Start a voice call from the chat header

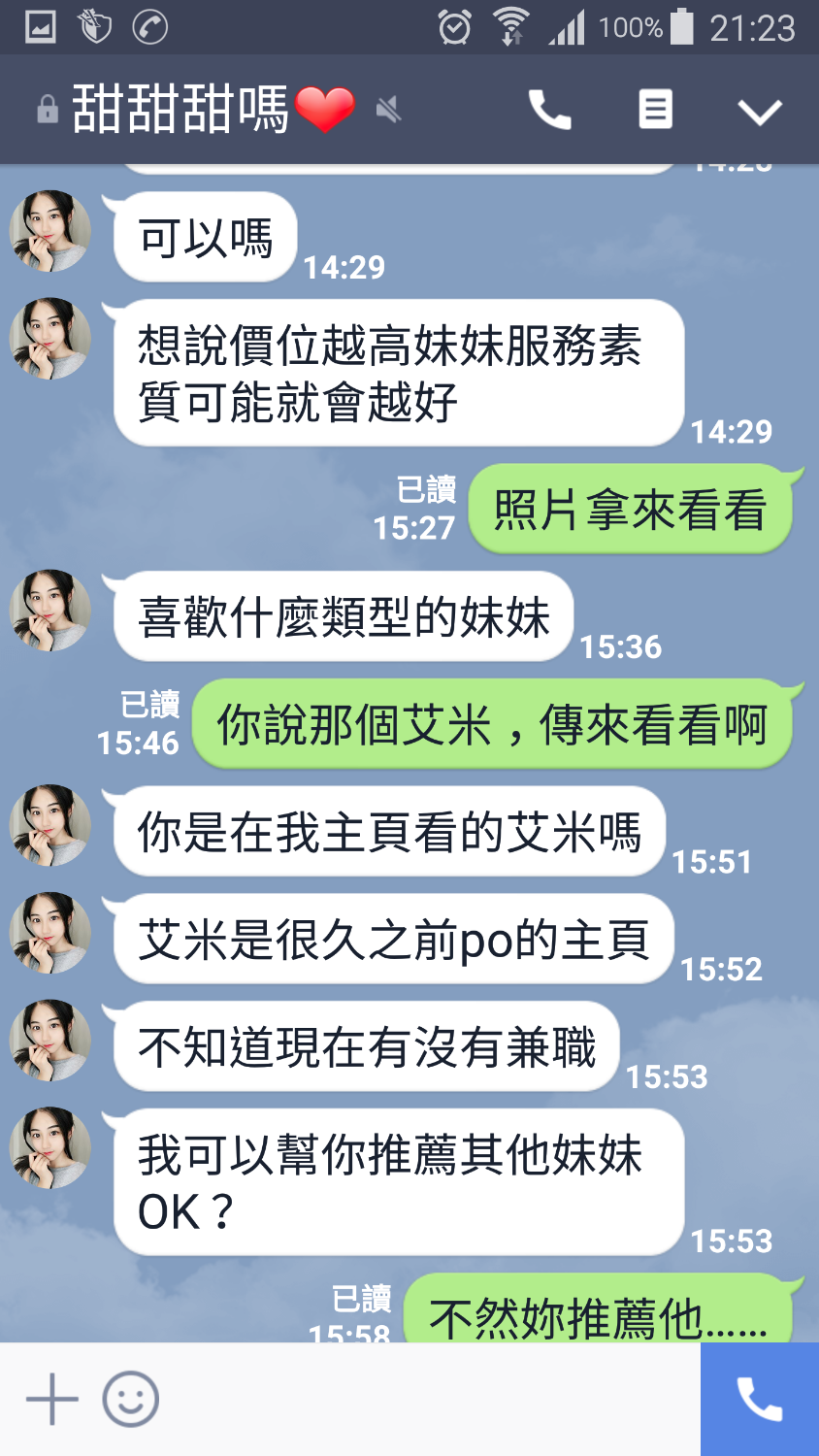[549, 110]
